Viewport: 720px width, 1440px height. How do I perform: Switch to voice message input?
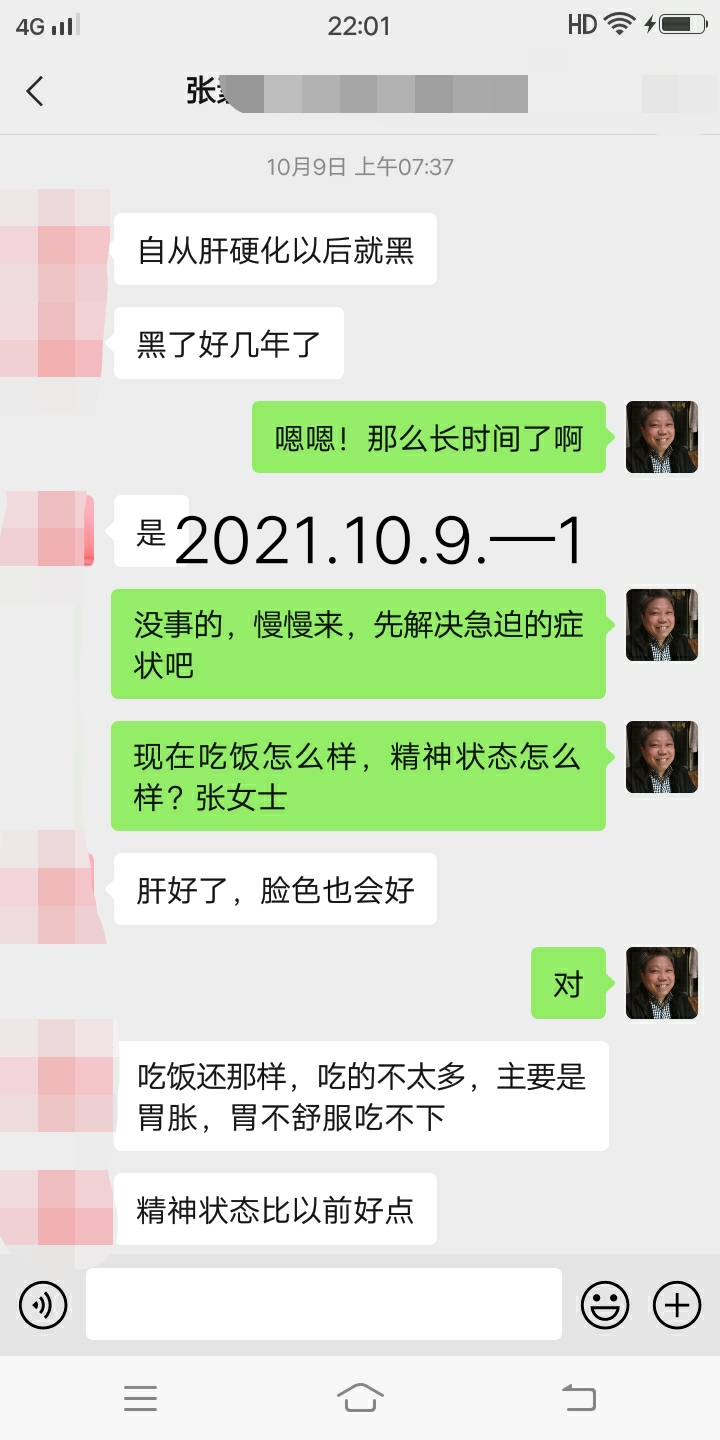click(43, 1304)
